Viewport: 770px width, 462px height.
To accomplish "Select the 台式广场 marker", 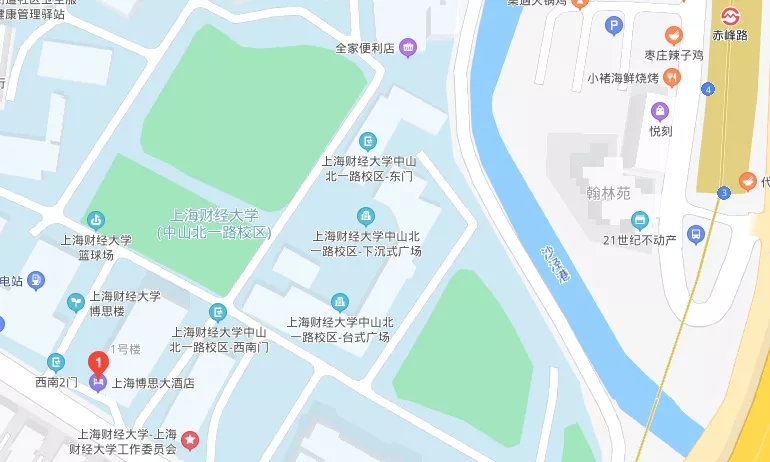I will (x=340, y=301).
